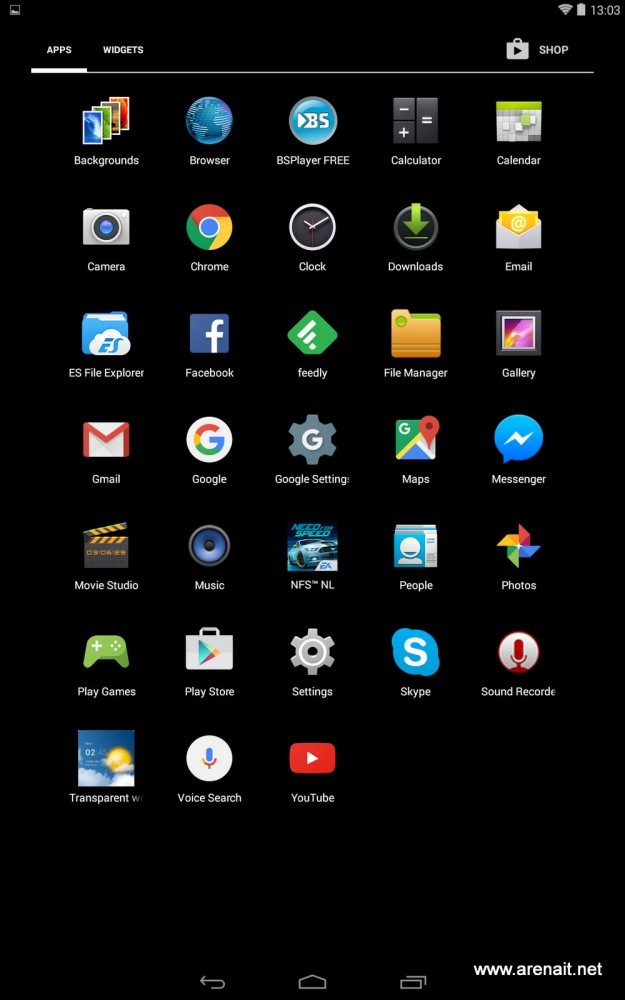Image resolution: width=625 pixels, height=1000 pixels.
Task: Open the Settings app
Action: pyautogui.click(x=312, y=653)
